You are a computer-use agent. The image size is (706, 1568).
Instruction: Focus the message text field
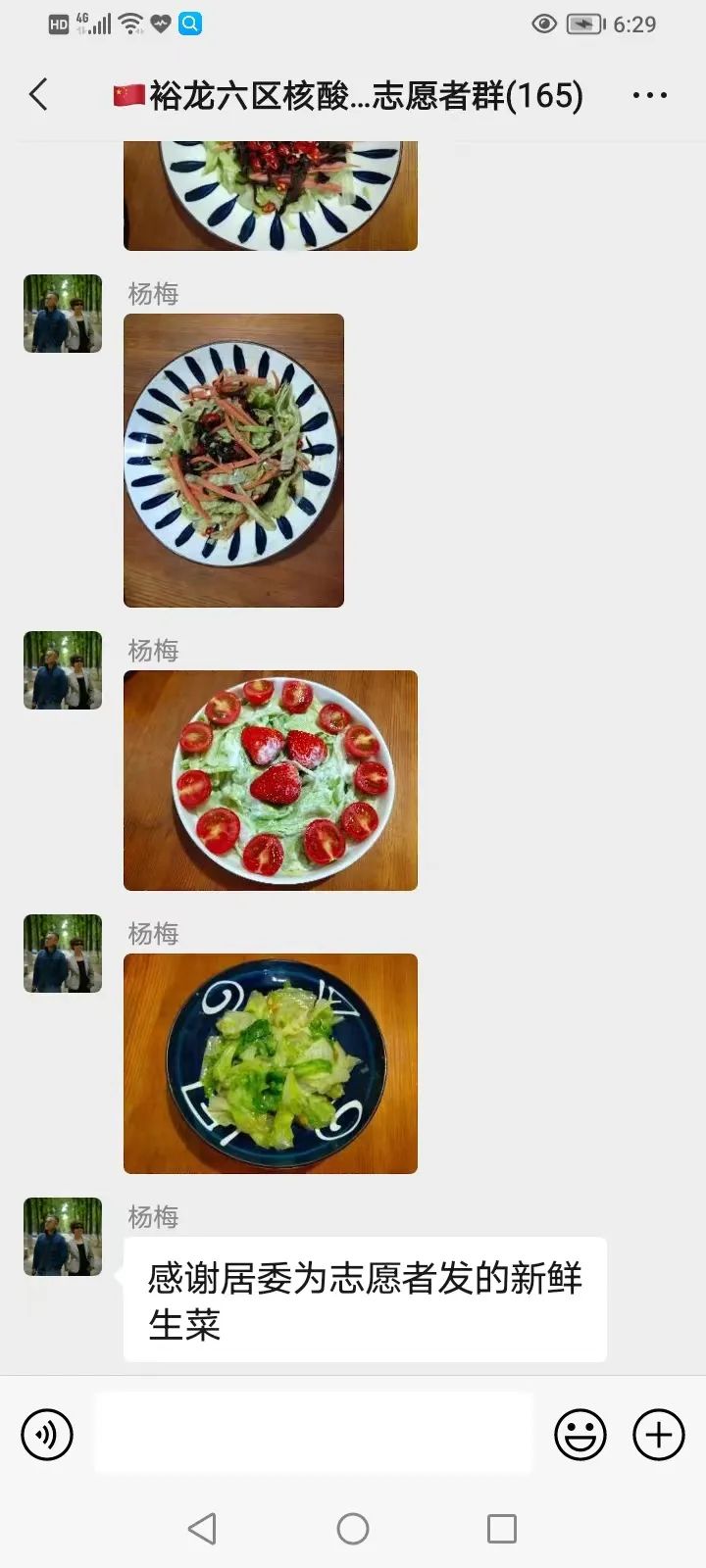[314, 1434]
